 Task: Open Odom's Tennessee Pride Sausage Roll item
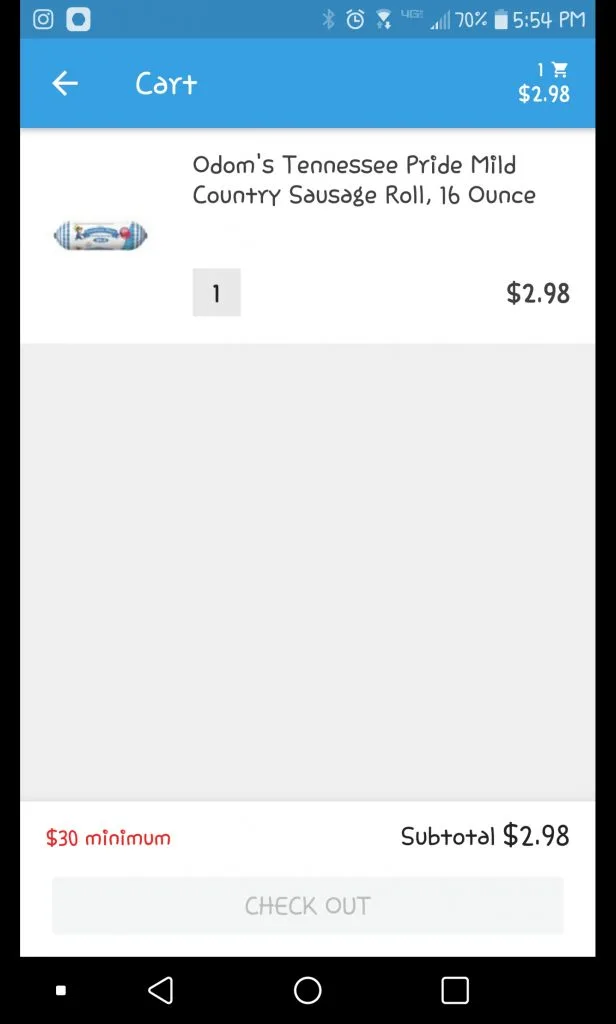click(363, 180)
